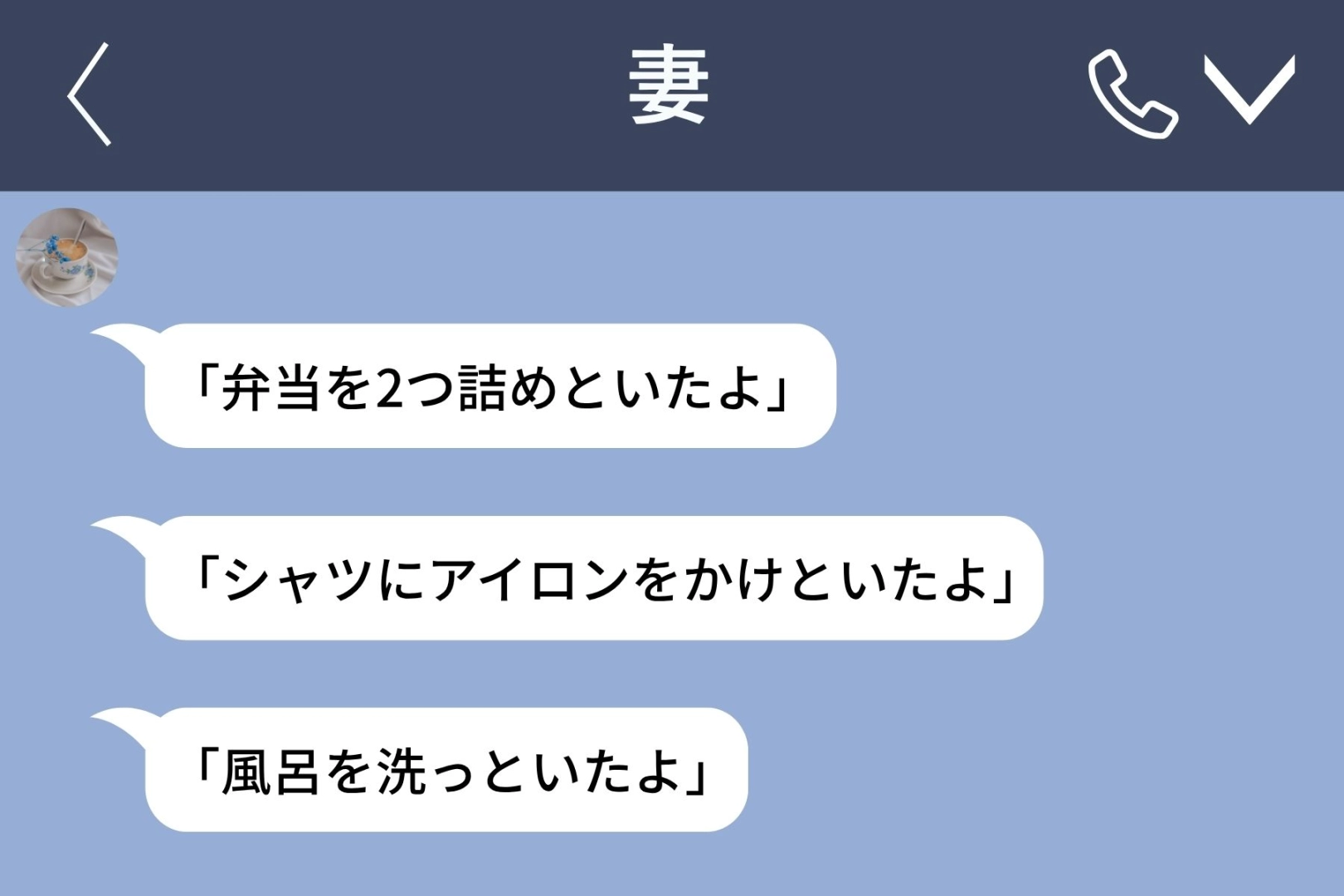Open the teacup profile picture of 妻
This screenshot has height=896, width=1344.
[67, 257]
